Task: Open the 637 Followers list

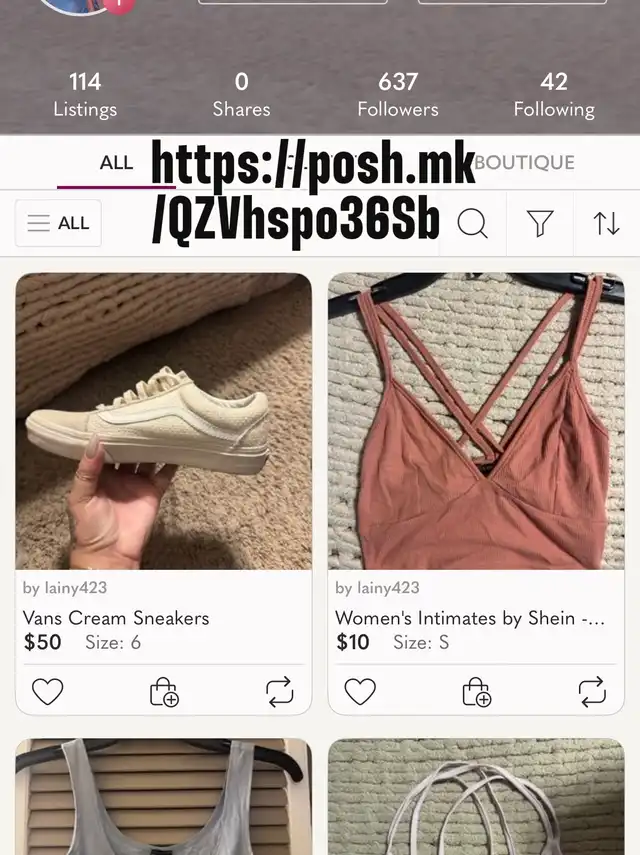Action: pyautogui.click(x=397, y=95)
